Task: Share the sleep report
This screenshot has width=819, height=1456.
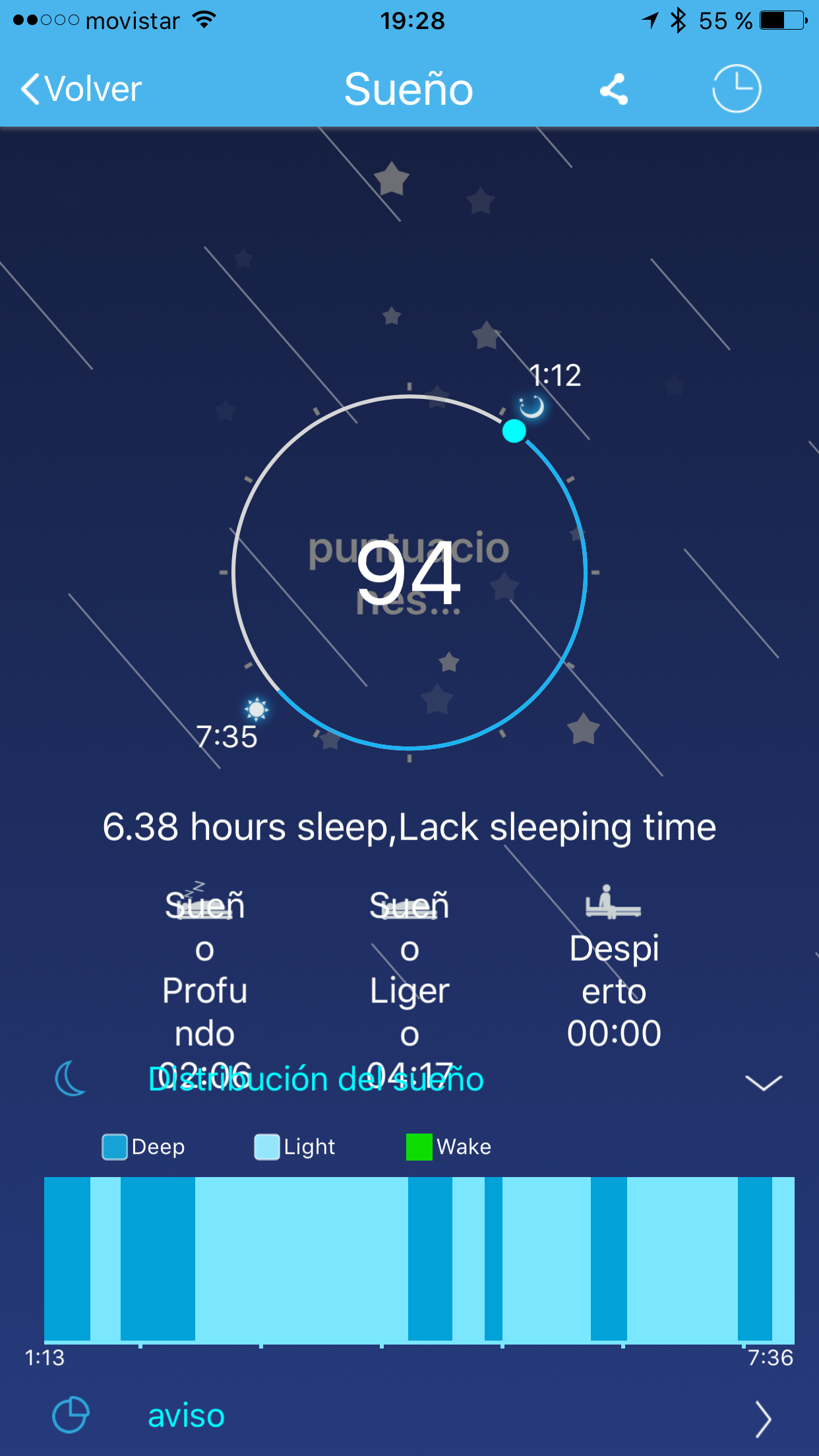Action: tap(614, 89)
